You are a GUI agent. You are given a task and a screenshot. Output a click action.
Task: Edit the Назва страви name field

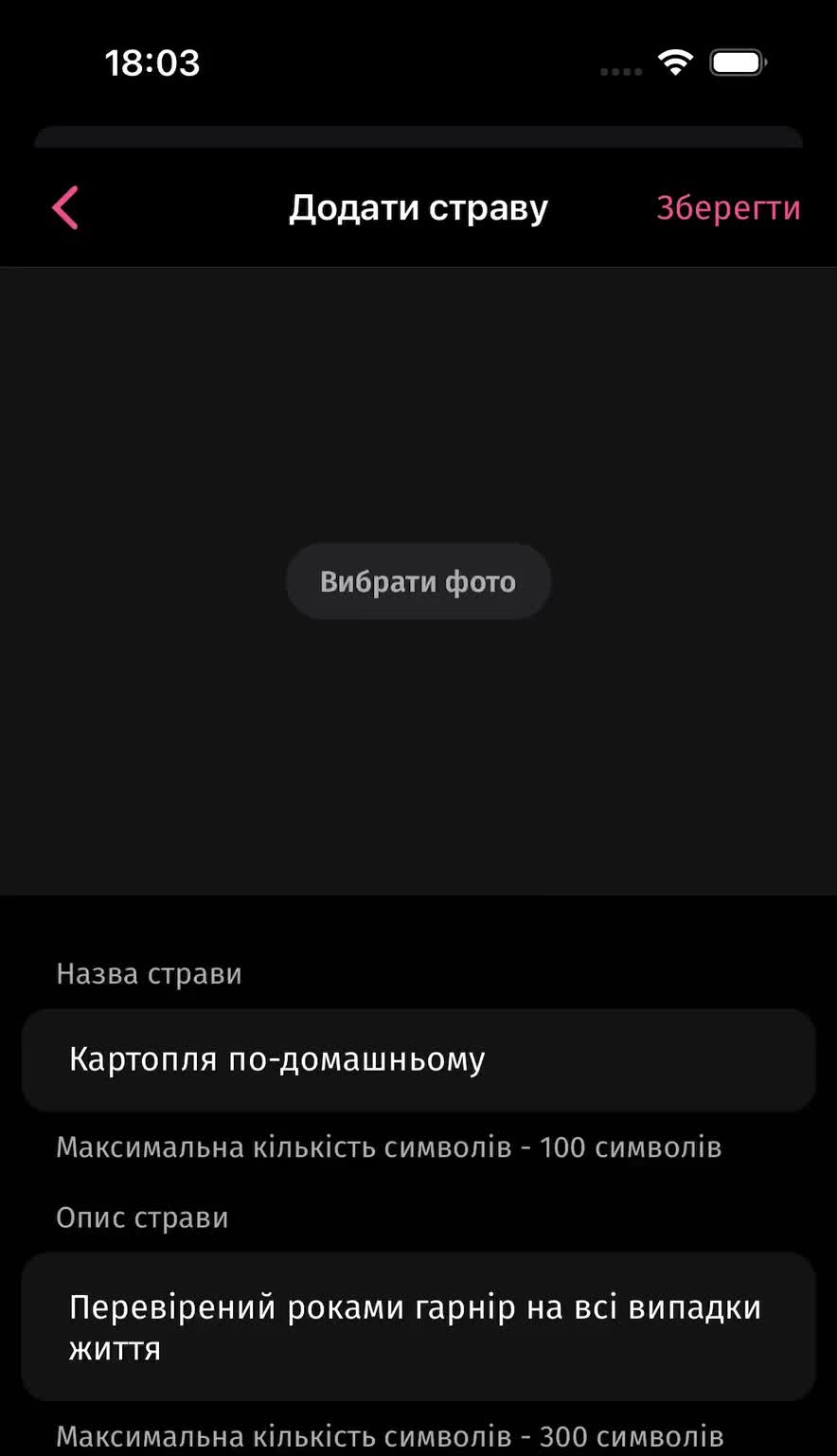[418, 1059]
